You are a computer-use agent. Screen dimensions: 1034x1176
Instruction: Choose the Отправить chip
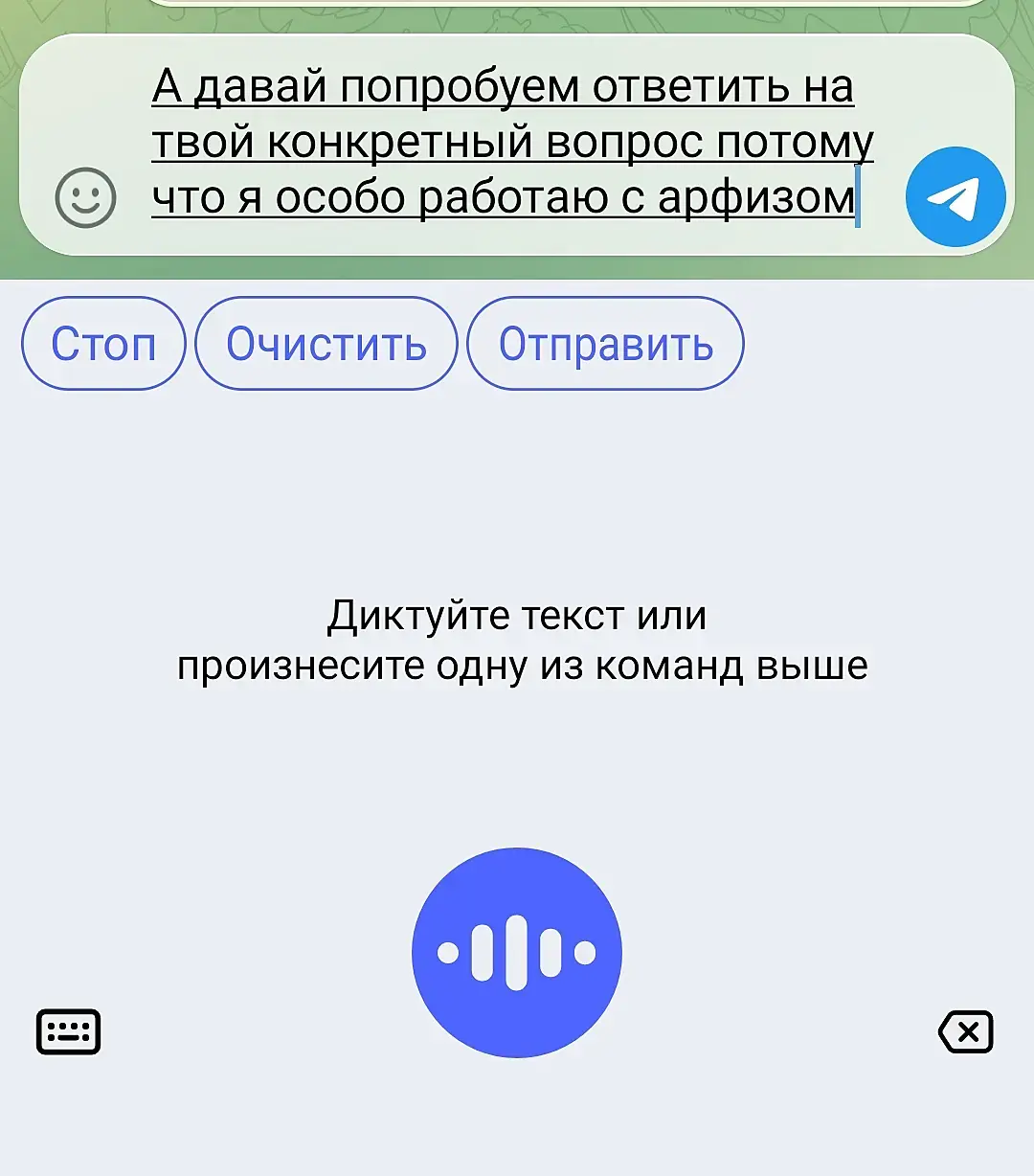coord(605,344)
